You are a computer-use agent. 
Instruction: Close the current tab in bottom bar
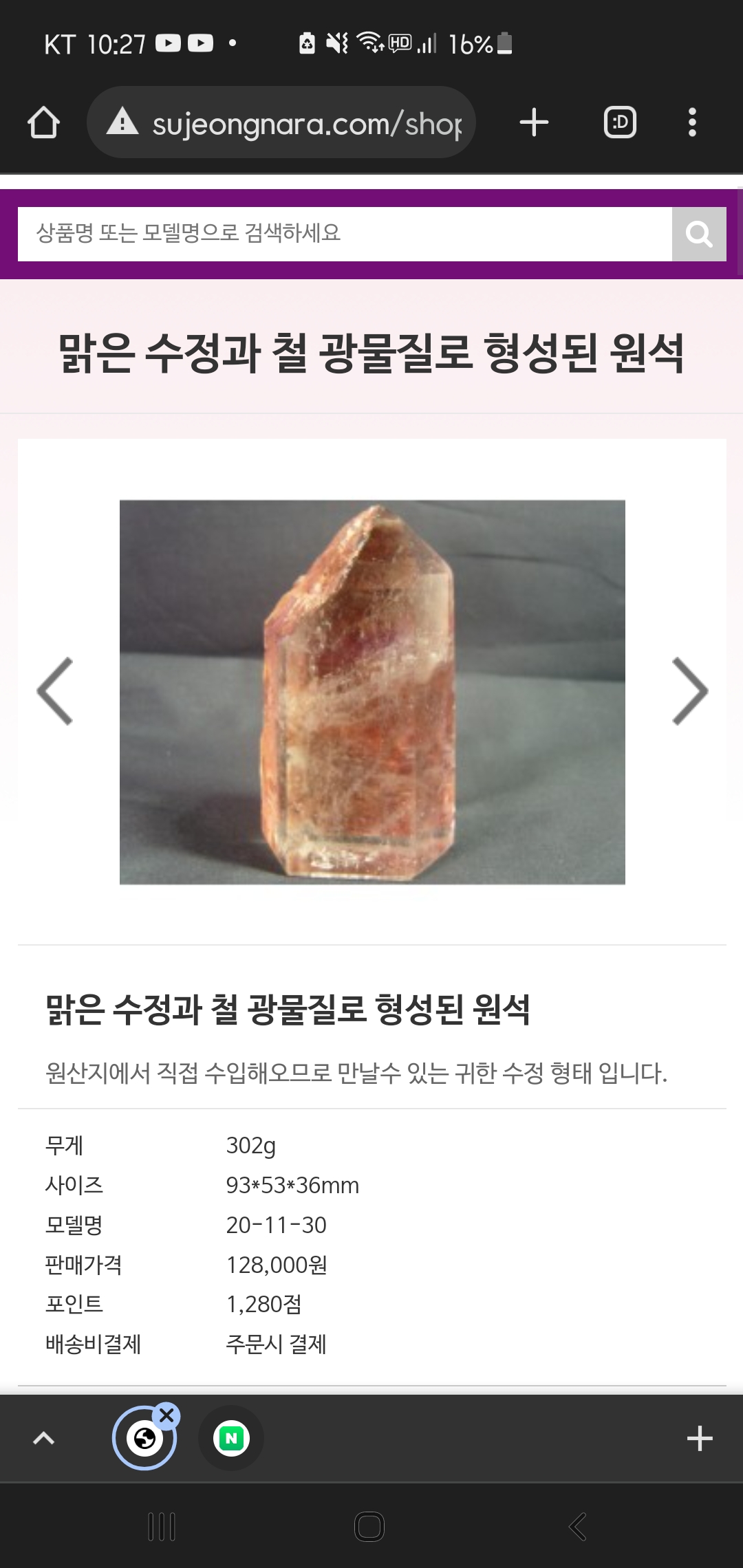[166, 1415]
